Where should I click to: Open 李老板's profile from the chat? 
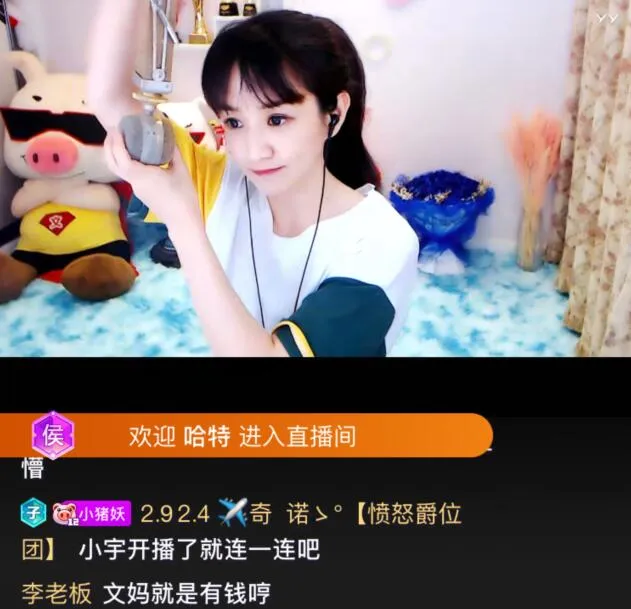tap(56, 592)
